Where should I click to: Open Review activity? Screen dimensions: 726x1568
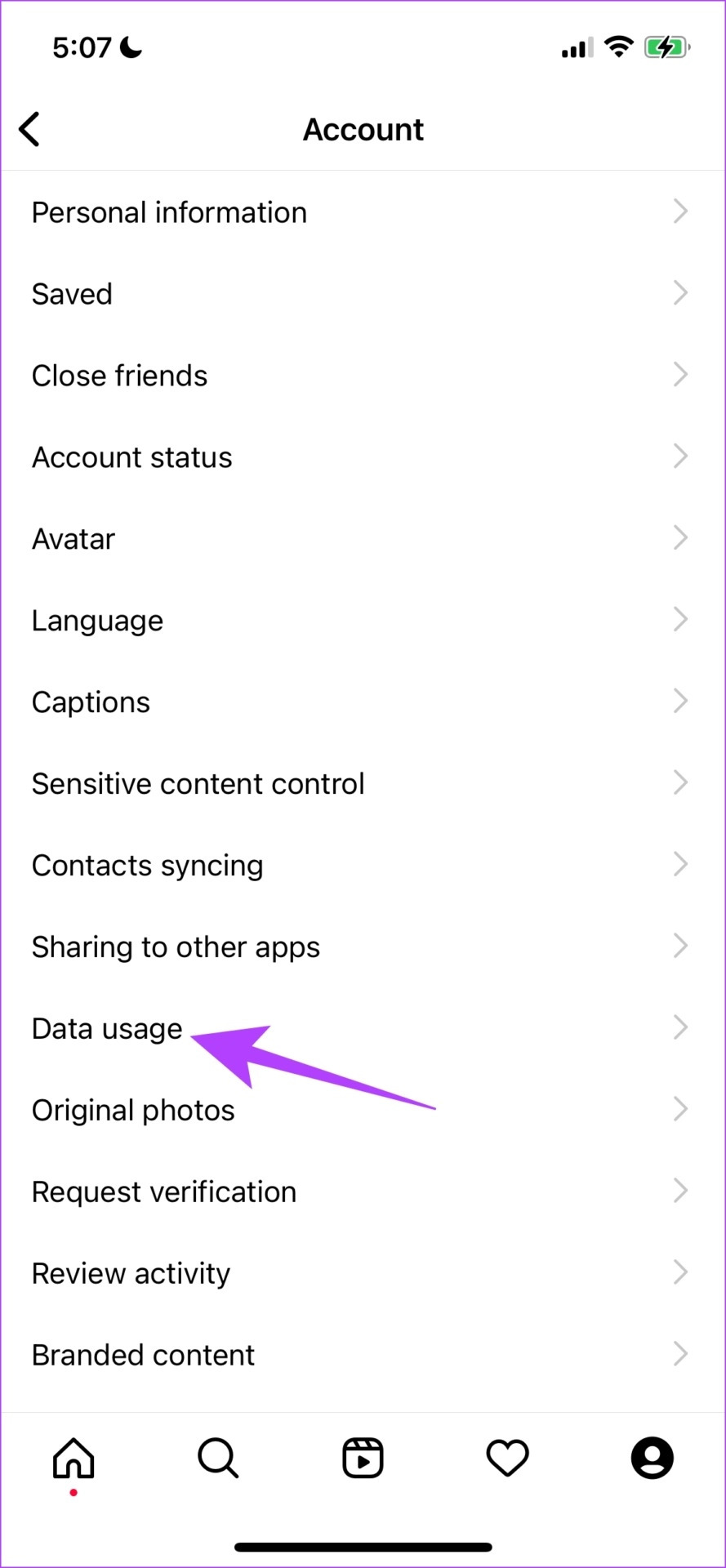coord(131,1274)
